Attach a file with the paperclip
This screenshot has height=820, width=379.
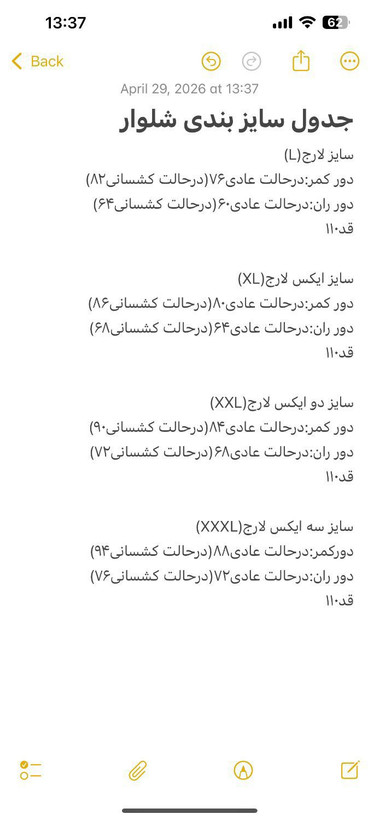[138, 770]
